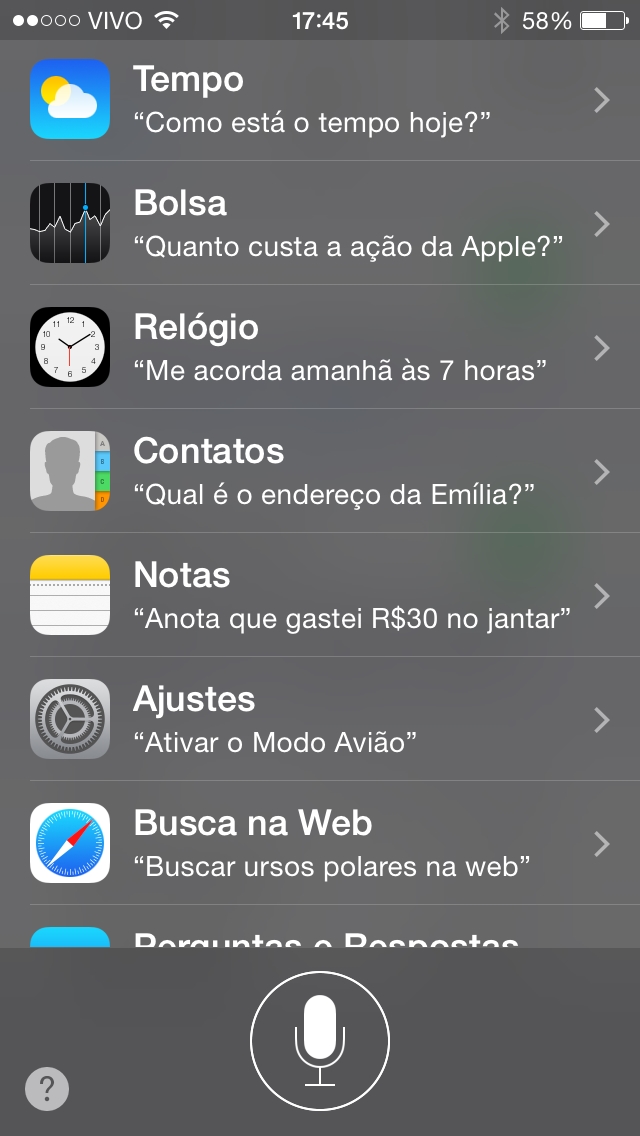The image size is (640, 1136).
Task: Open the Ajustes examples row
Action: 320,719
